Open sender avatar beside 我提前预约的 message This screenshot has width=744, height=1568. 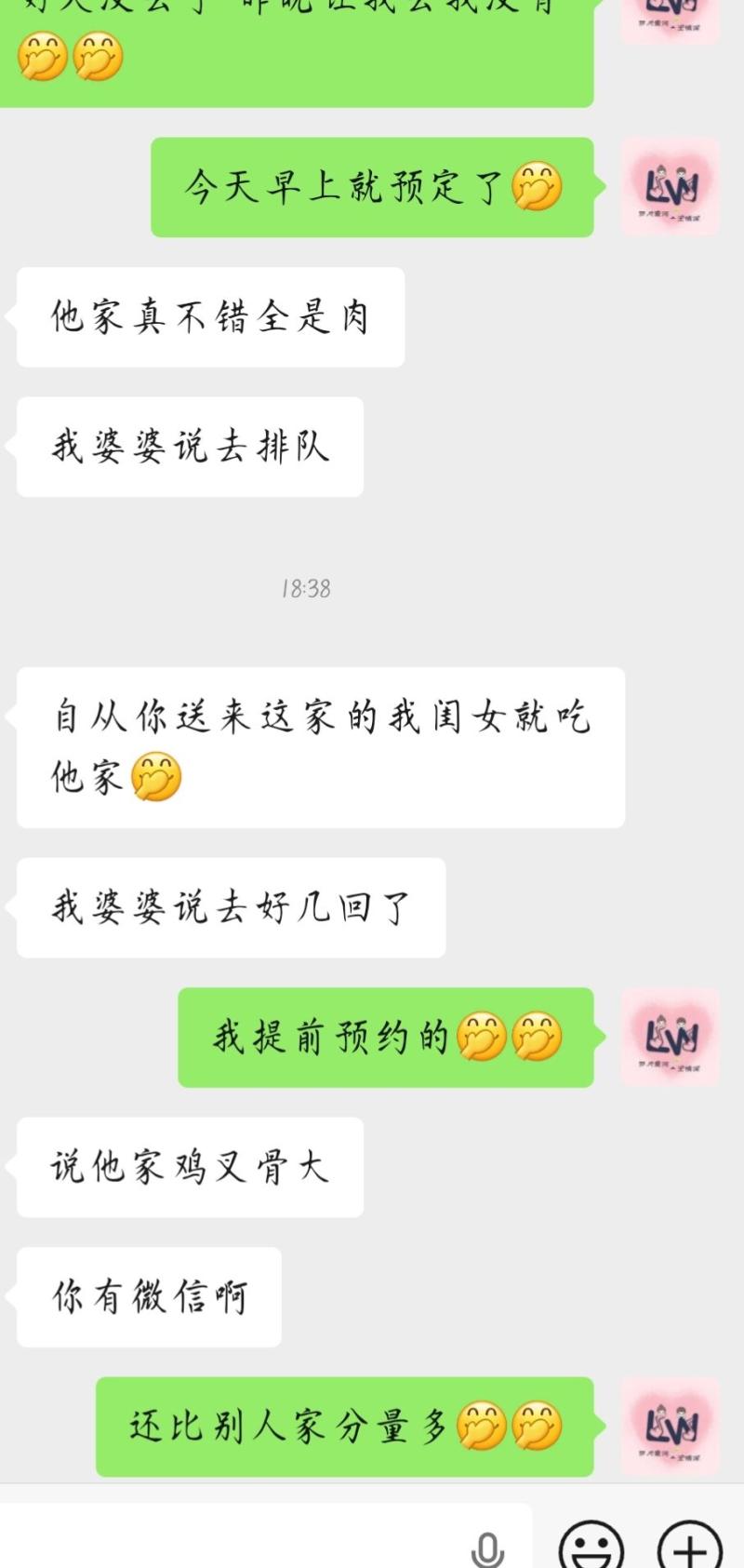(x=670, y=1037)
